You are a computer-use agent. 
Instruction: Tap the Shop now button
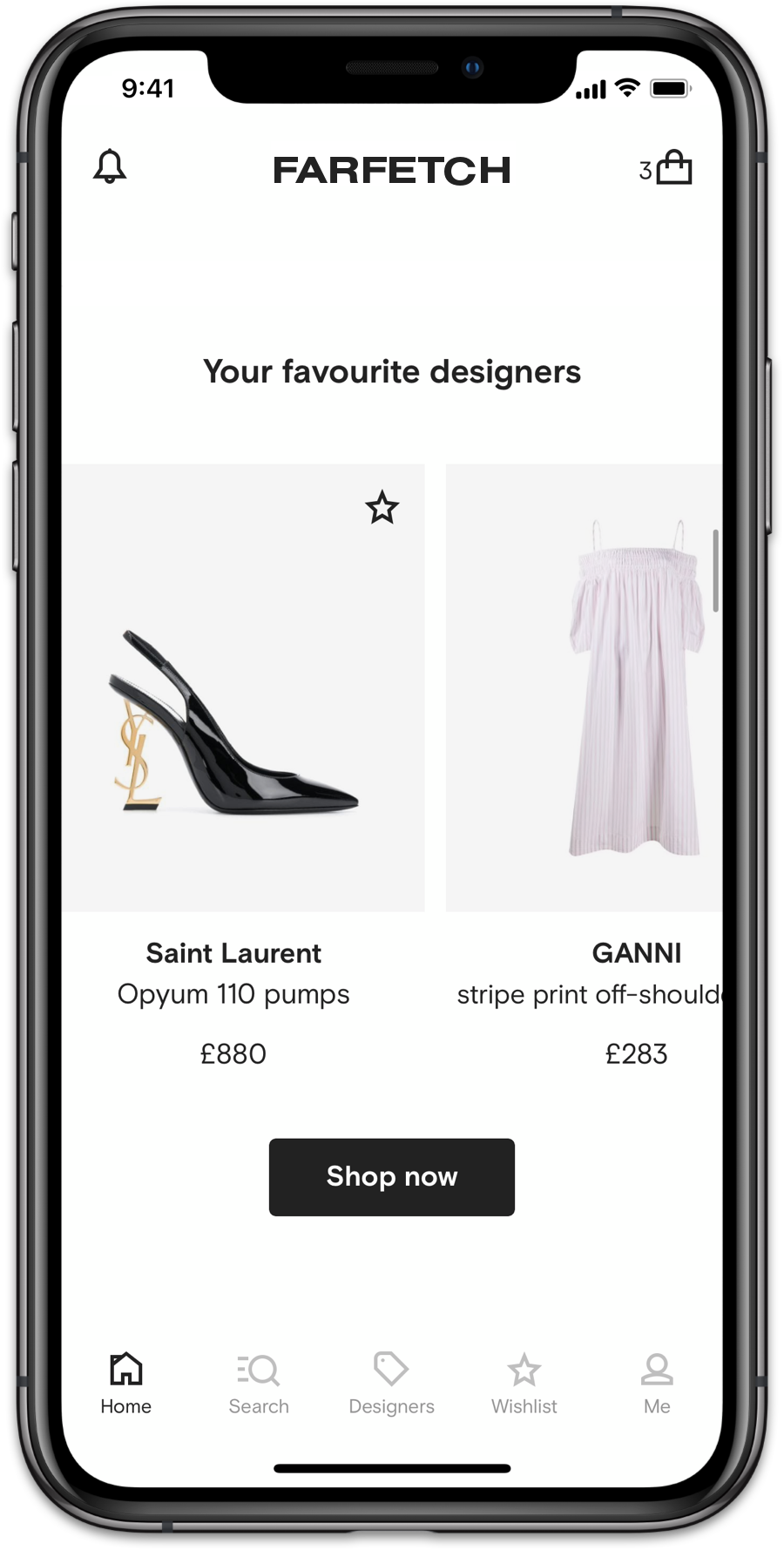click(x=391, y=1176)
